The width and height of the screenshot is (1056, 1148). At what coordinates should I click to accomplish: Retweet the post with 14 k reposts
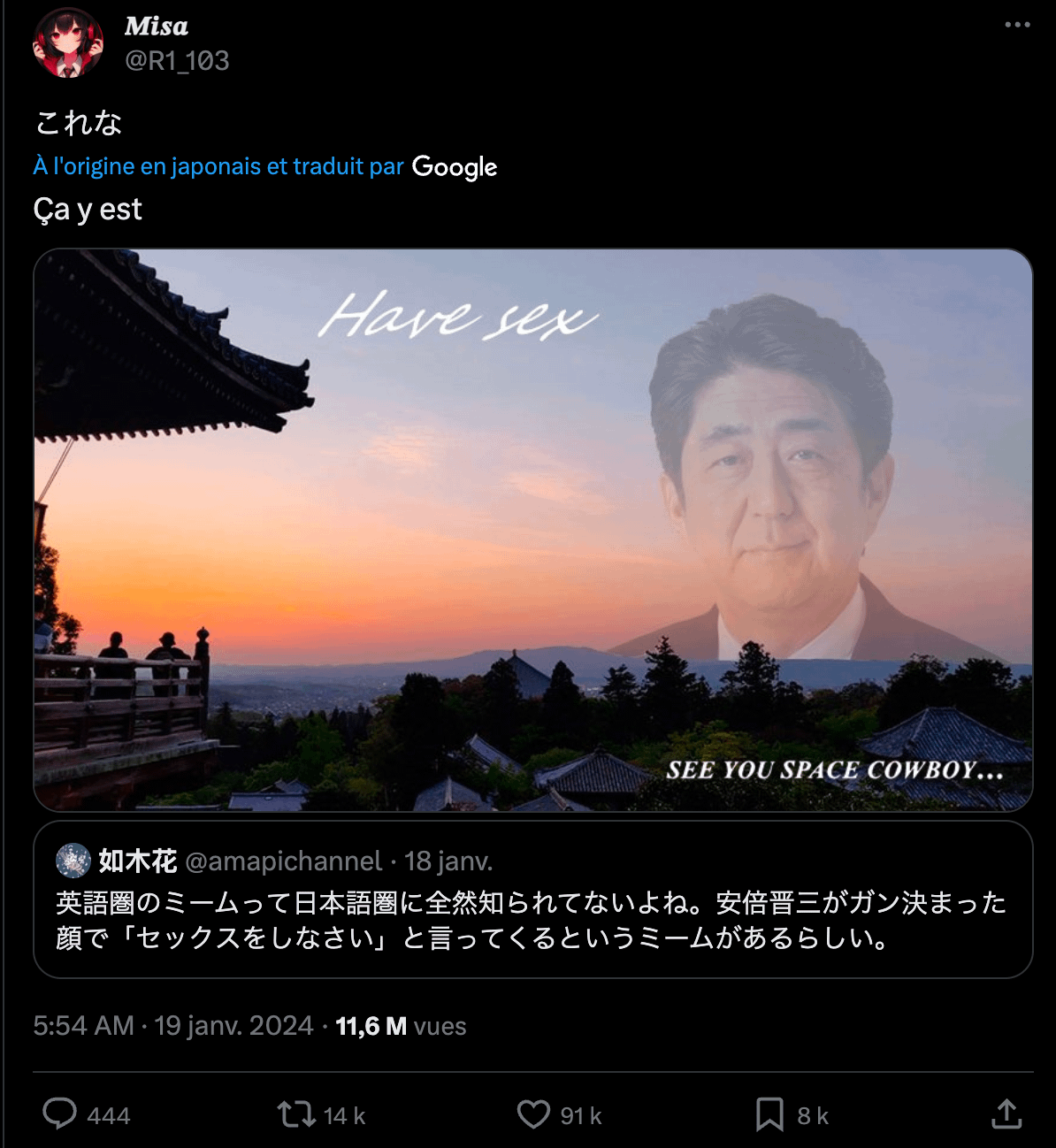pos(297,1114)
